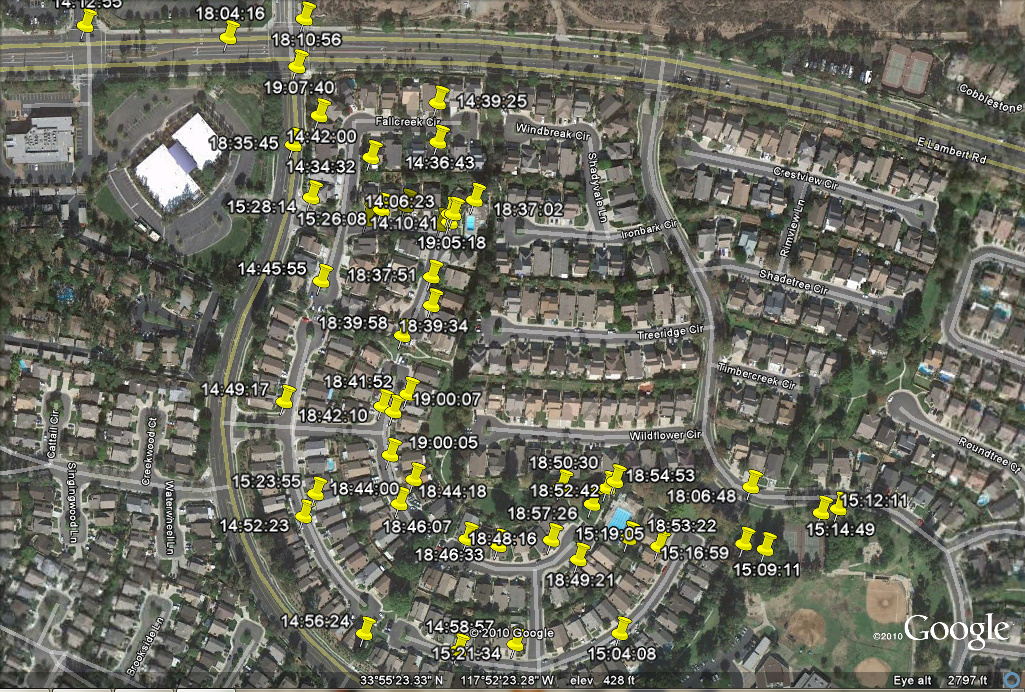Select the 14:12:55 placemark pin

point(87,21)
